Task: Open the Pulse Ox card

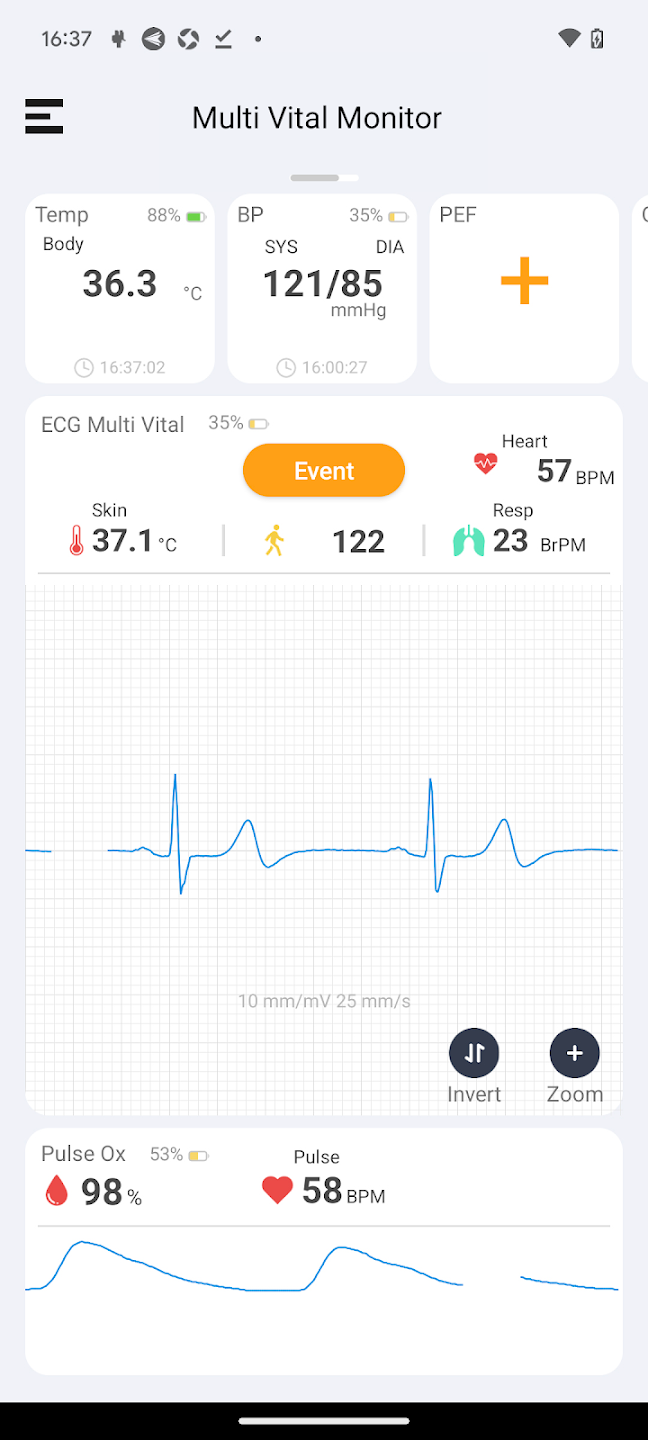Action: 324,1250
